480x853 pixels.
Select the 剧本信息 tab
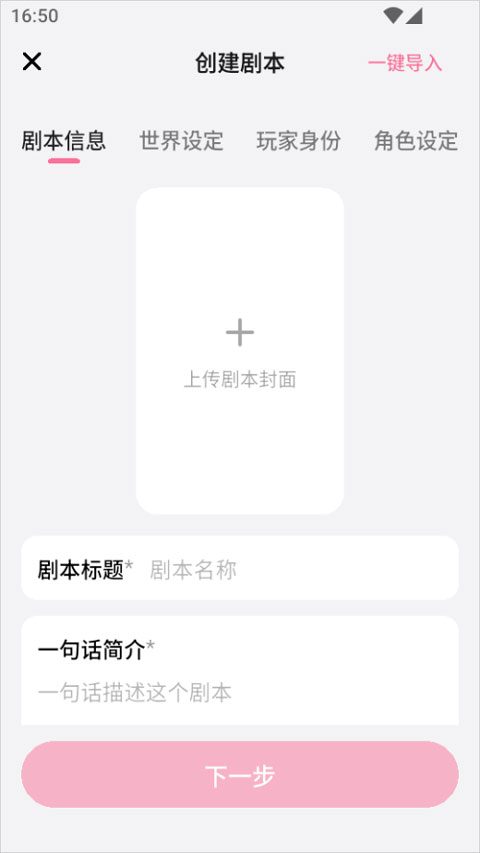[x=64, y=141]
